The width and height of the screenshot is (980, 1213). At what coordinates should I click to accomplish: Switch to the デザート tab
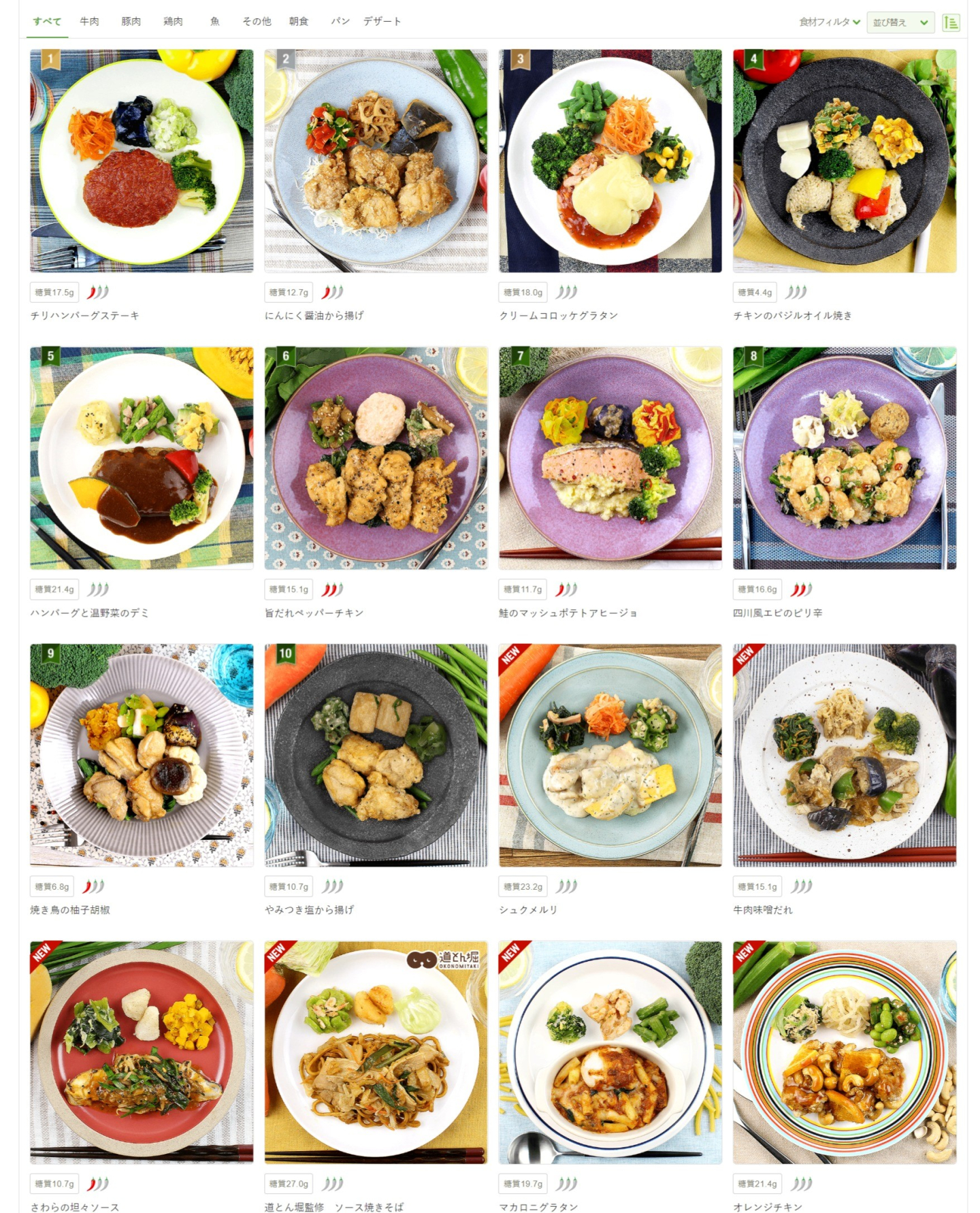pyautogui.click(x=382, y=21)
